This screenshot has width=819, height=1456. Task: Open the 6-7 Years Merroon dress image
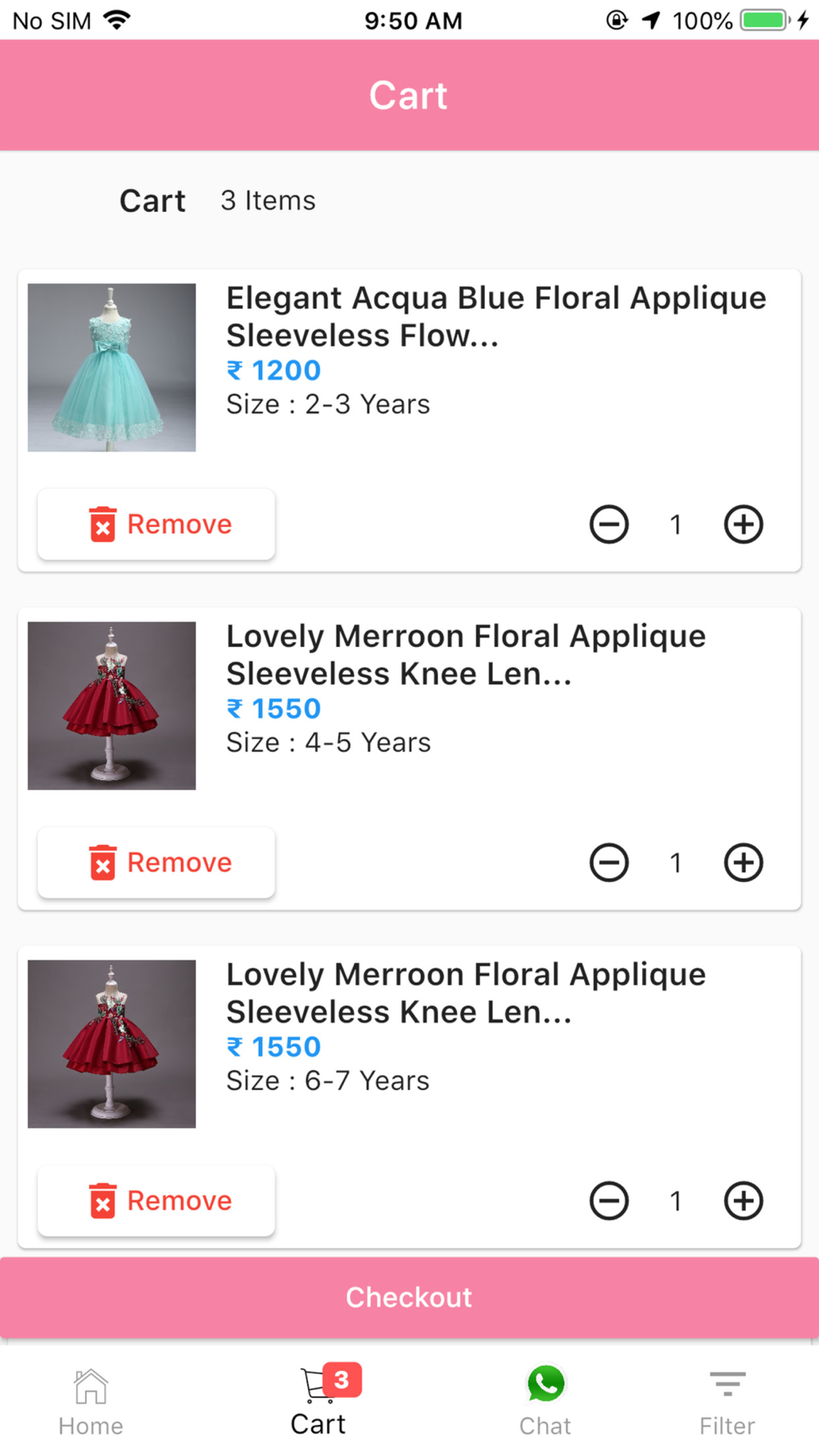pyautogui.click(x=111, y=1044)
